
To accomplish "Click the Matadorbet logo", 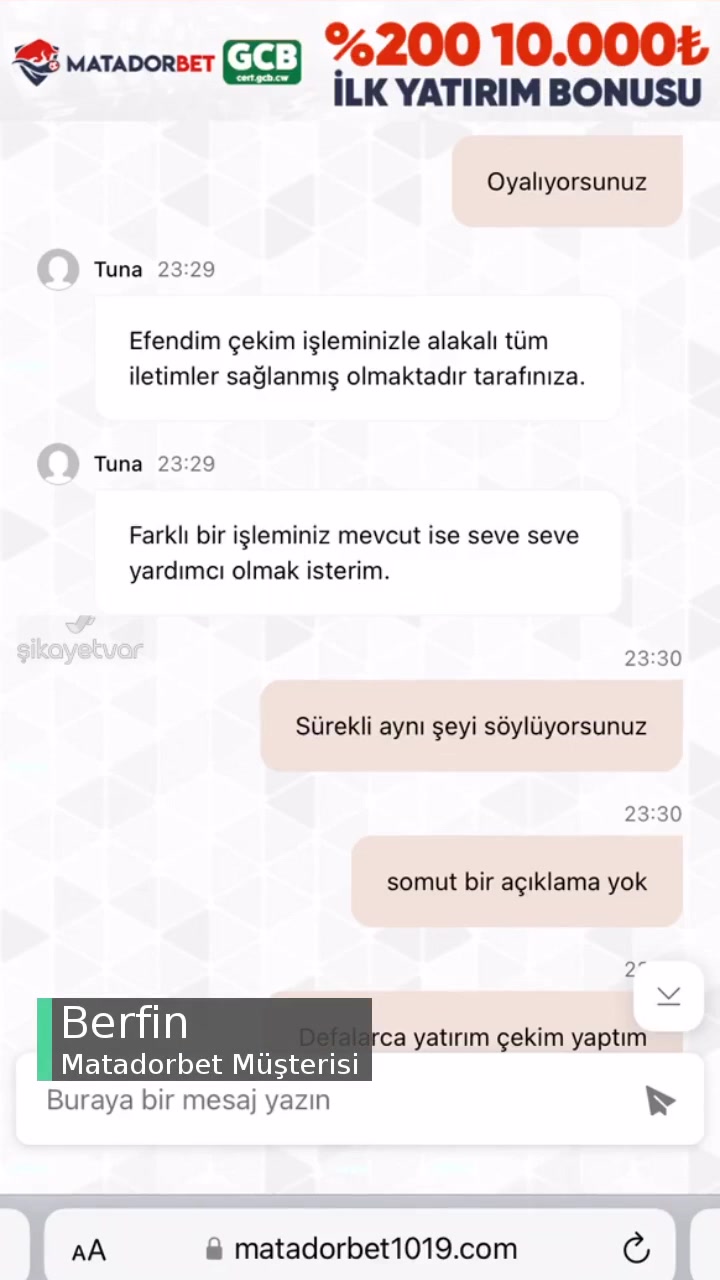I will coord(113,62).
